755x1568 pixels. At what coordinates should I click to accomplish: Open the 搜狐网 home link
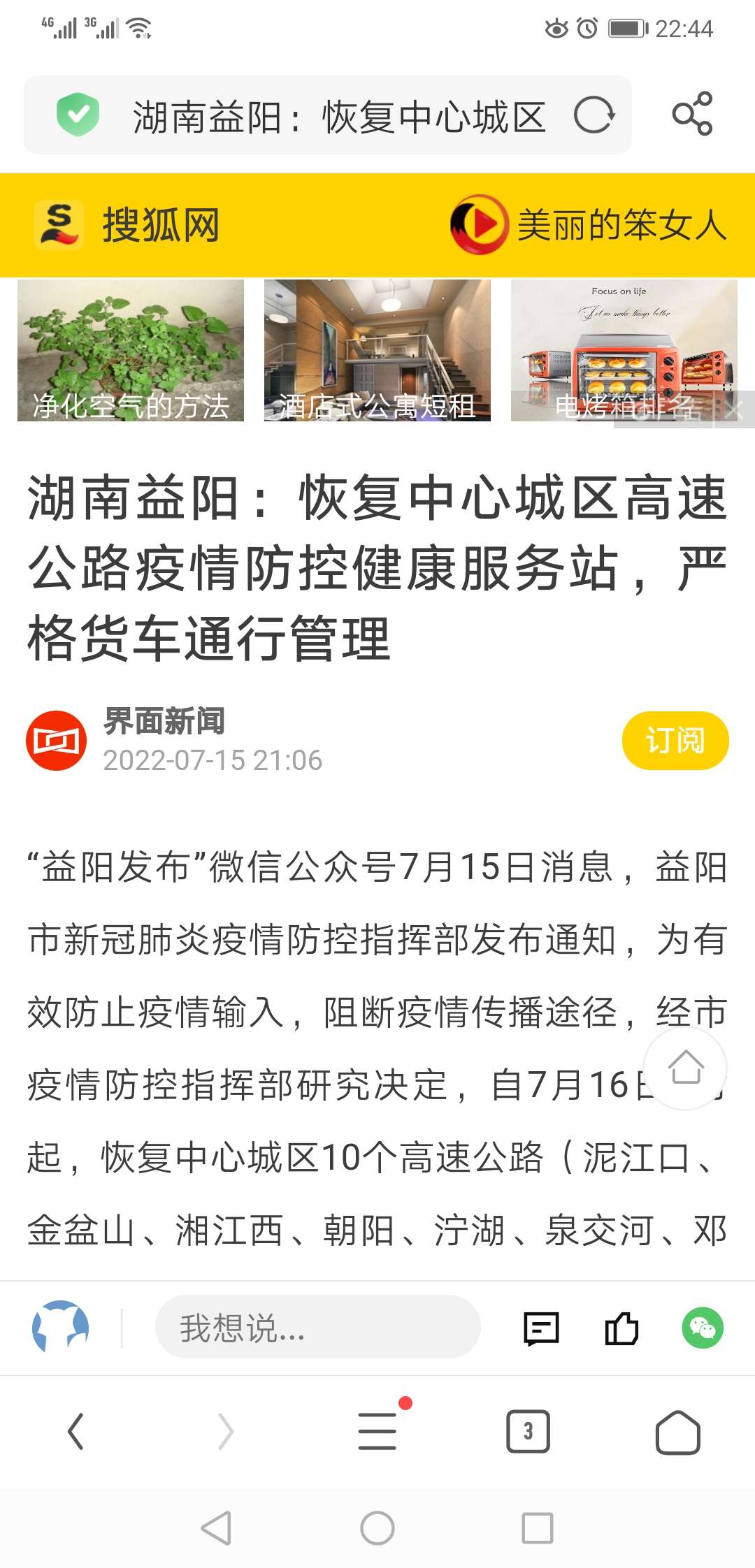[129, 225]
